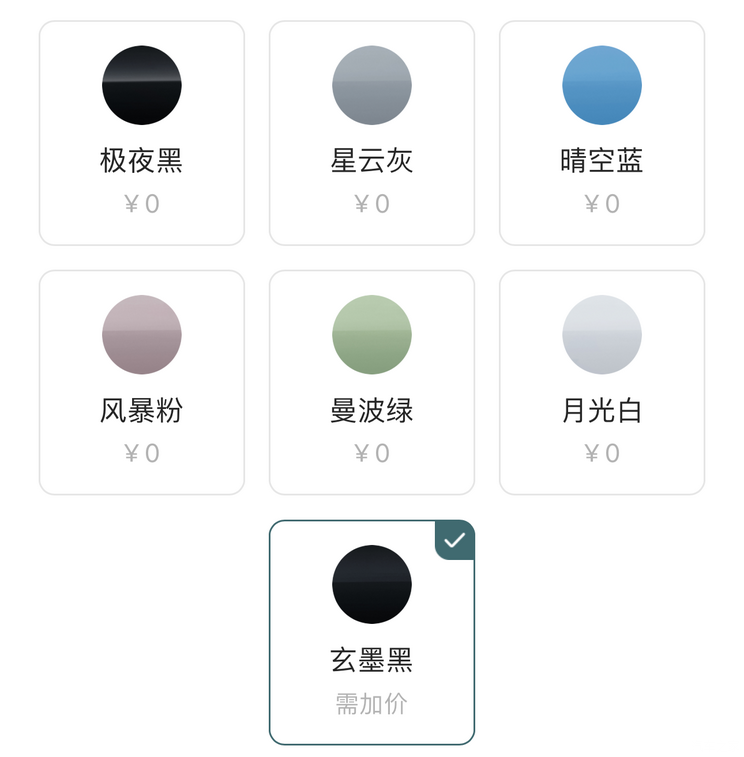Click the checkmark badge on 玄墨黑 card
This screenshot has height=757, width=744.
click(455, 539)
